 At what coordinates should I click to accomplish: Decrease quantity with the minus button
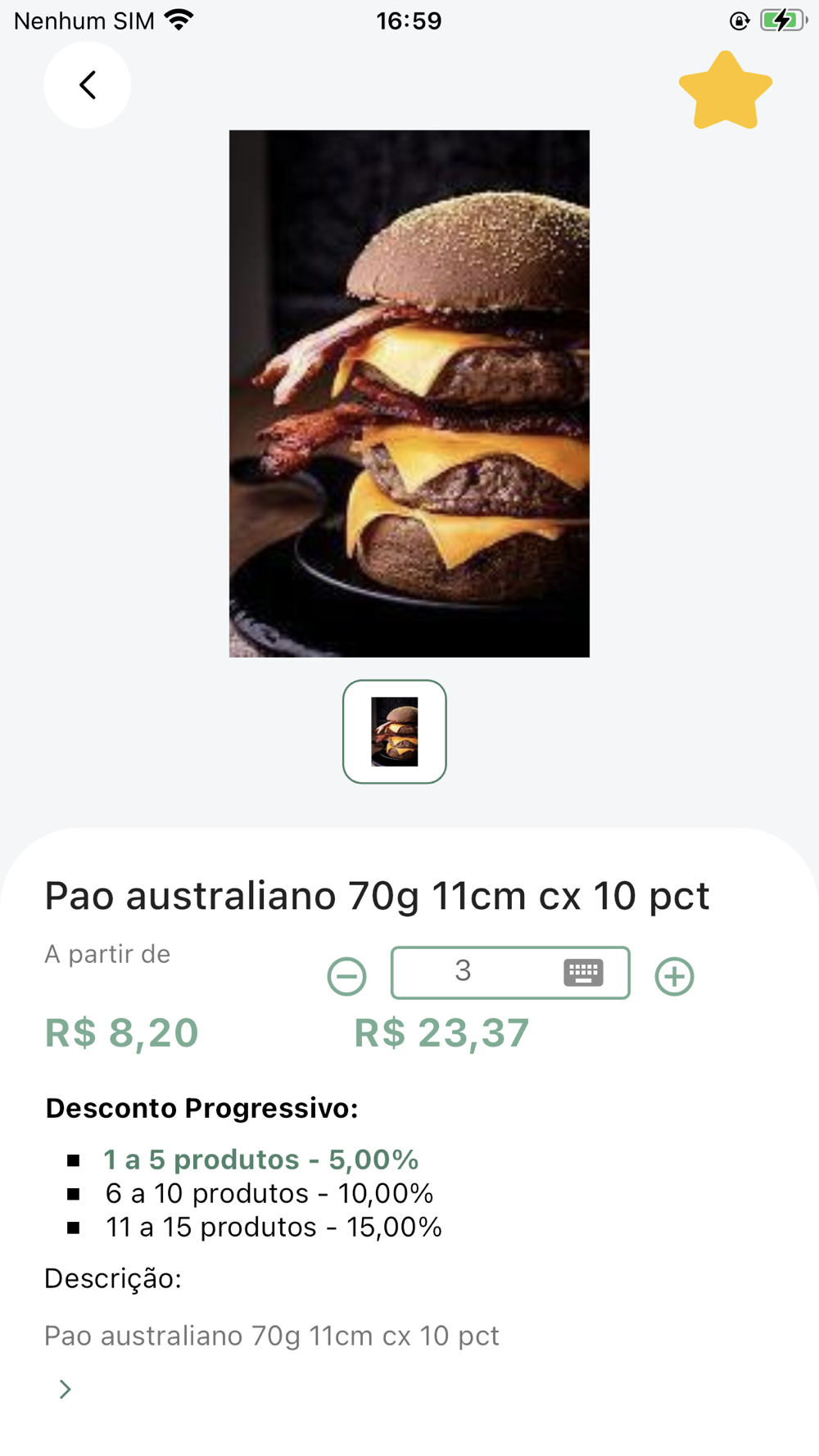point(346,976)
